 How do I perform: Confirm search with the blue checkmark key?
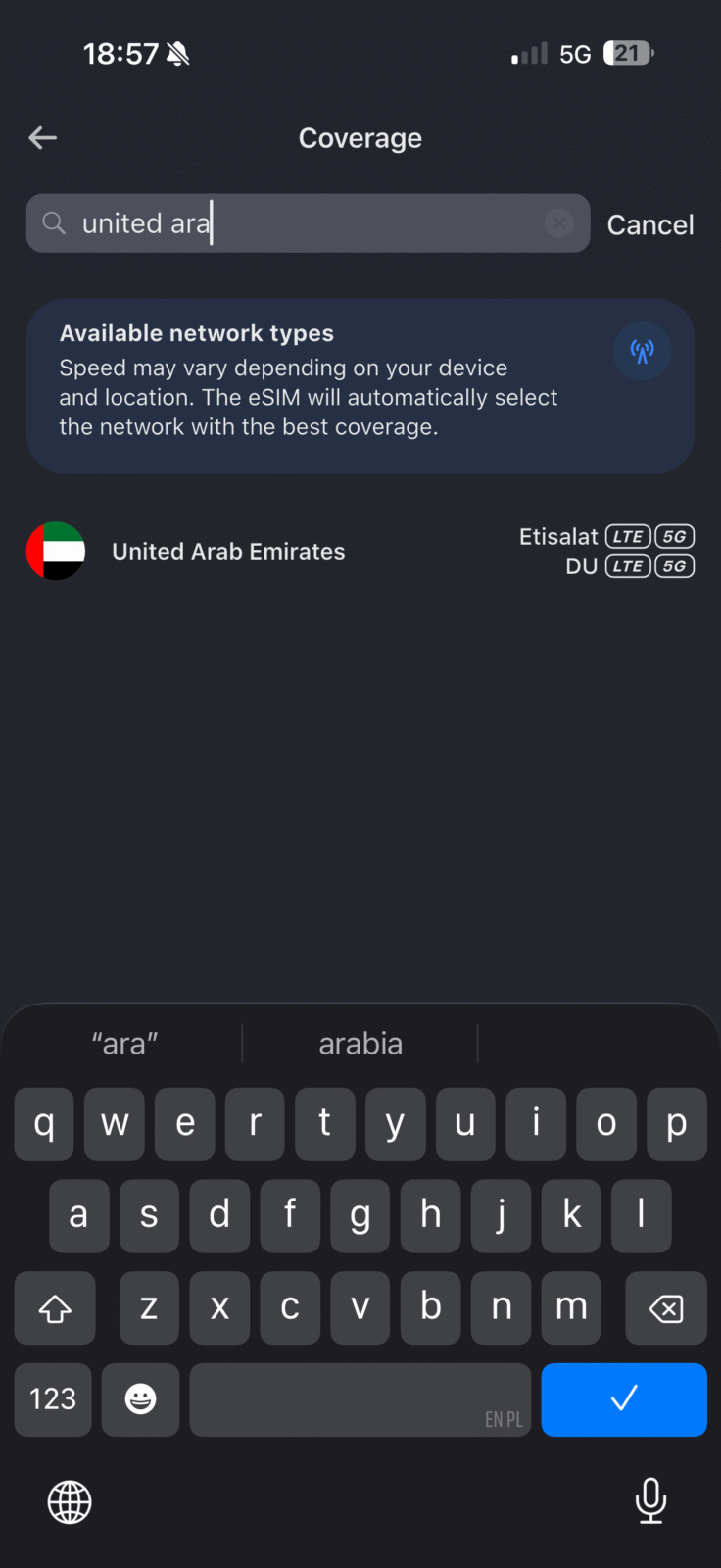click(x=623, y=1398)
